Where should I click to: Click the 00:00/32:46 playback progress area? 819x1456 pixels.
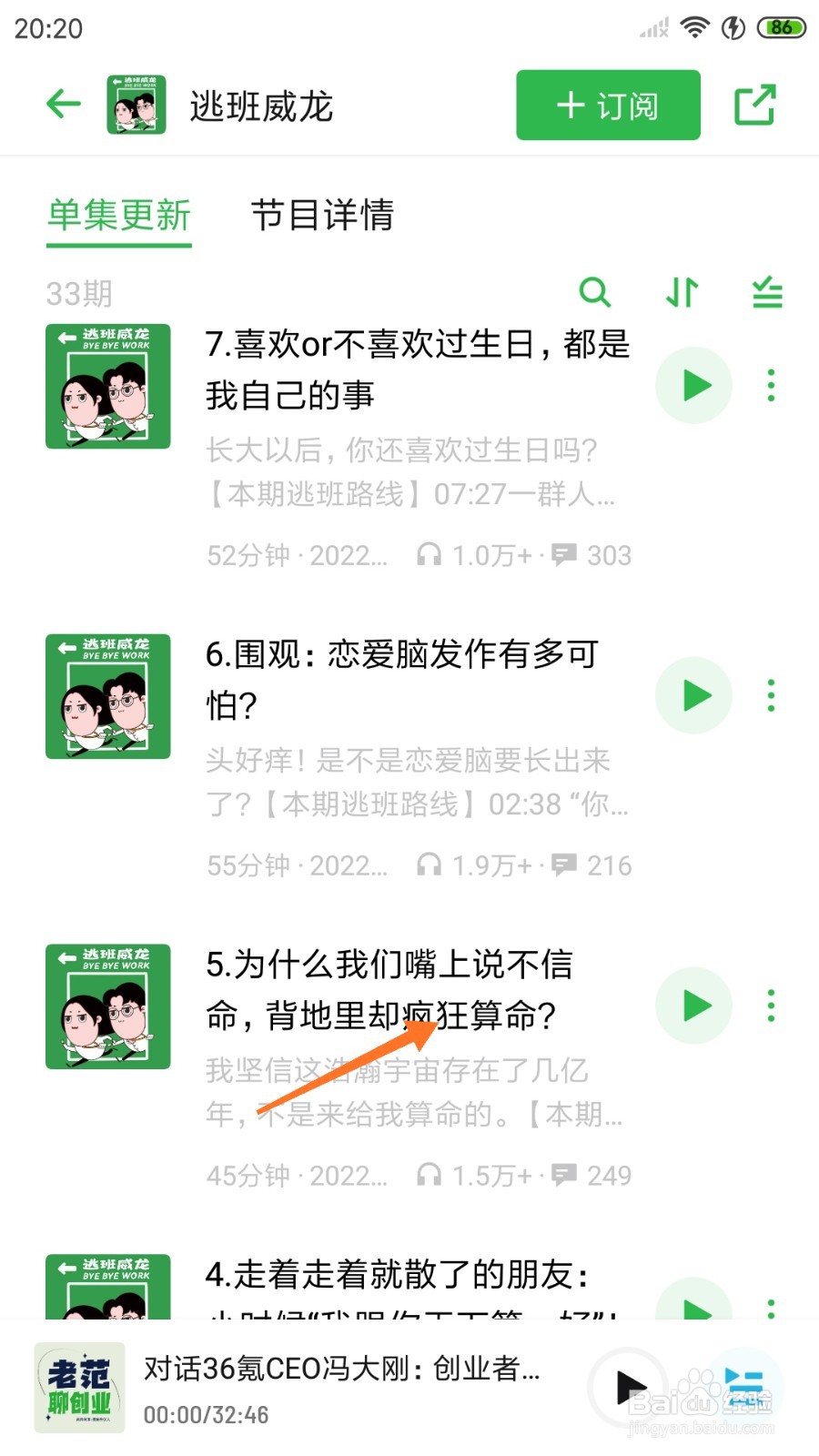point(207,1414)
